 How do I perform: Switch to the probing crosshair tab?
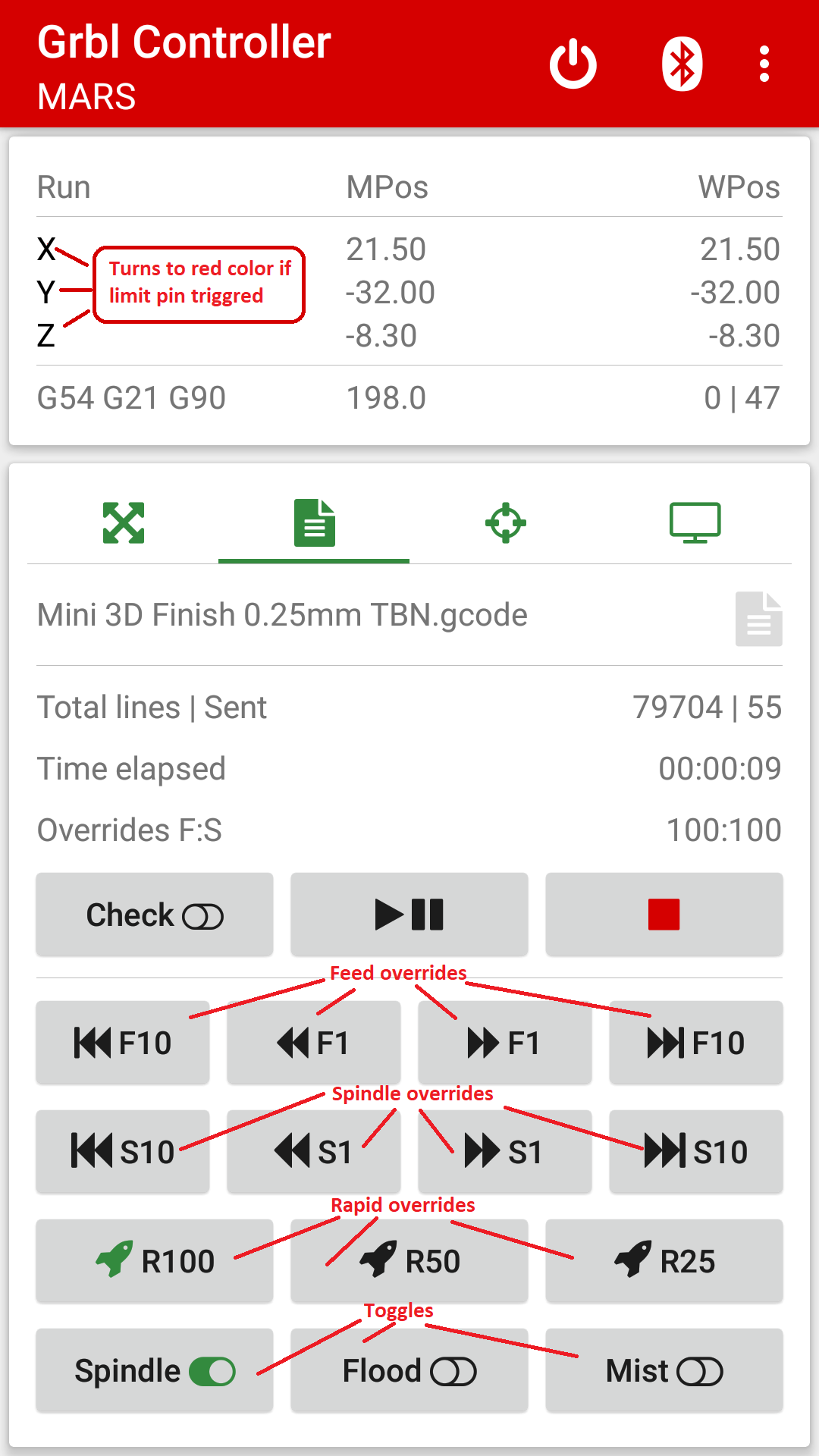click(506, 522)
